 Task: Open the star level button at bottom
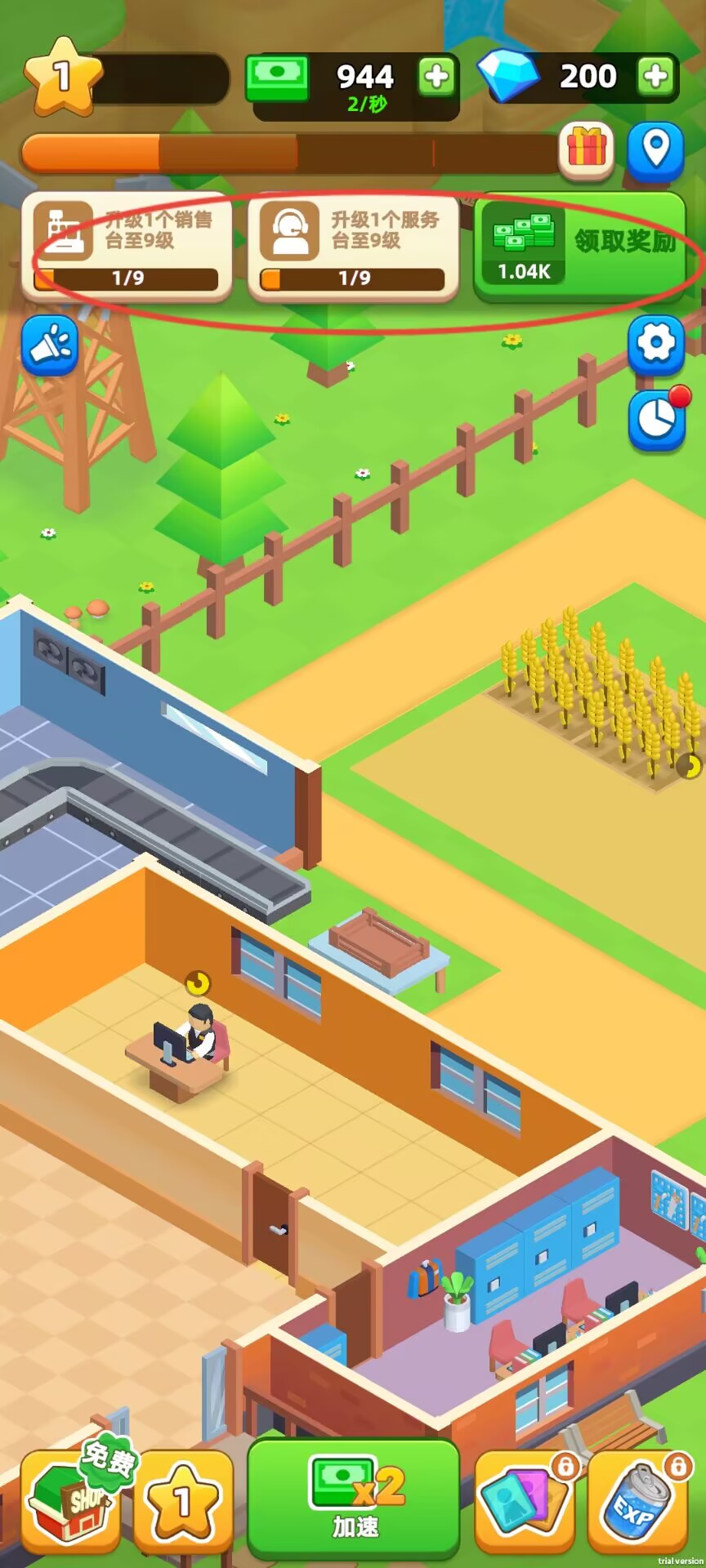tap(182, 1503)
